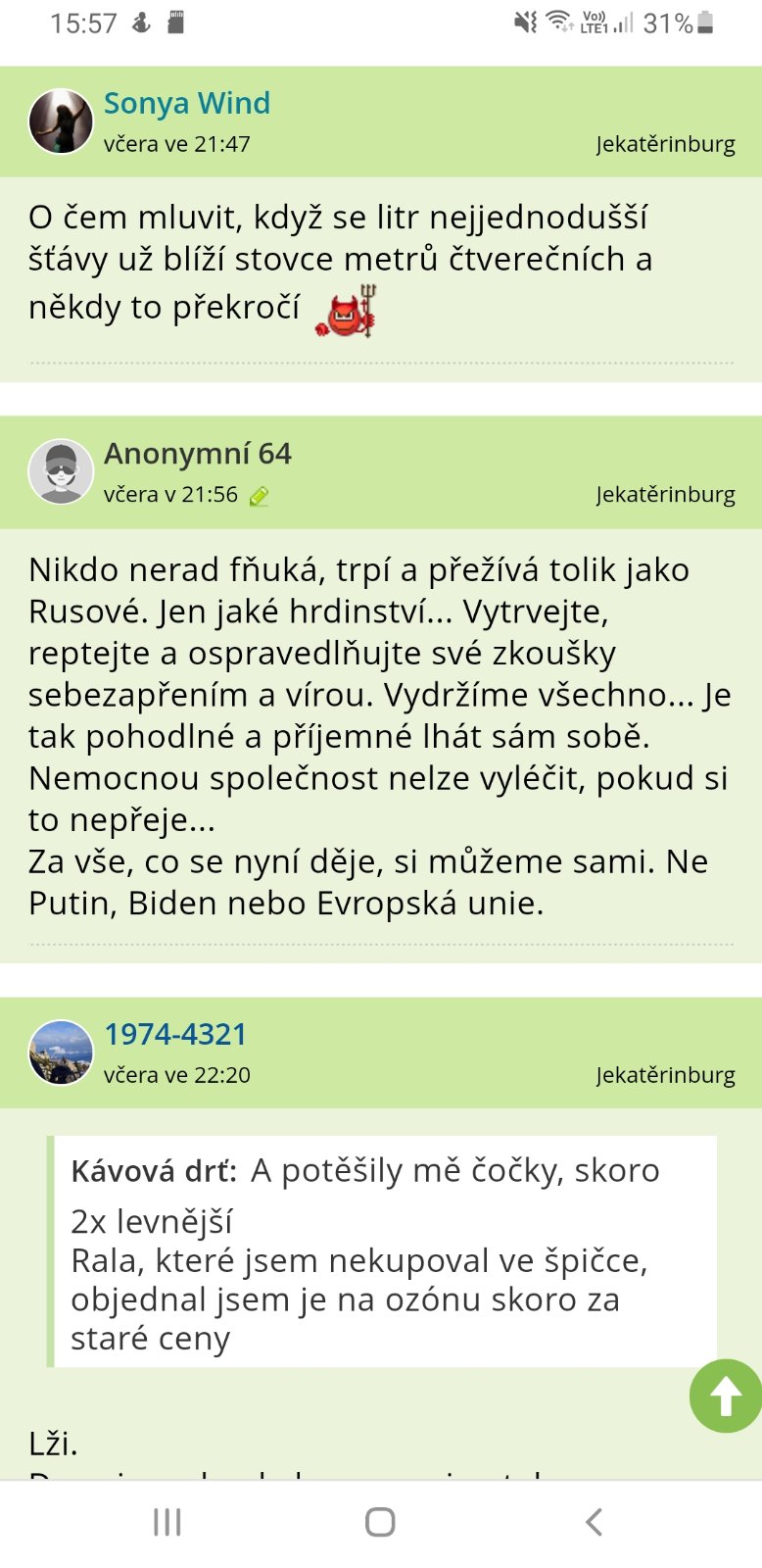Image resolution: width=762 pixels, height=1568 pixels.
Task: Tap Sonya Wind's avatar picture
Action: click(61, 121)
